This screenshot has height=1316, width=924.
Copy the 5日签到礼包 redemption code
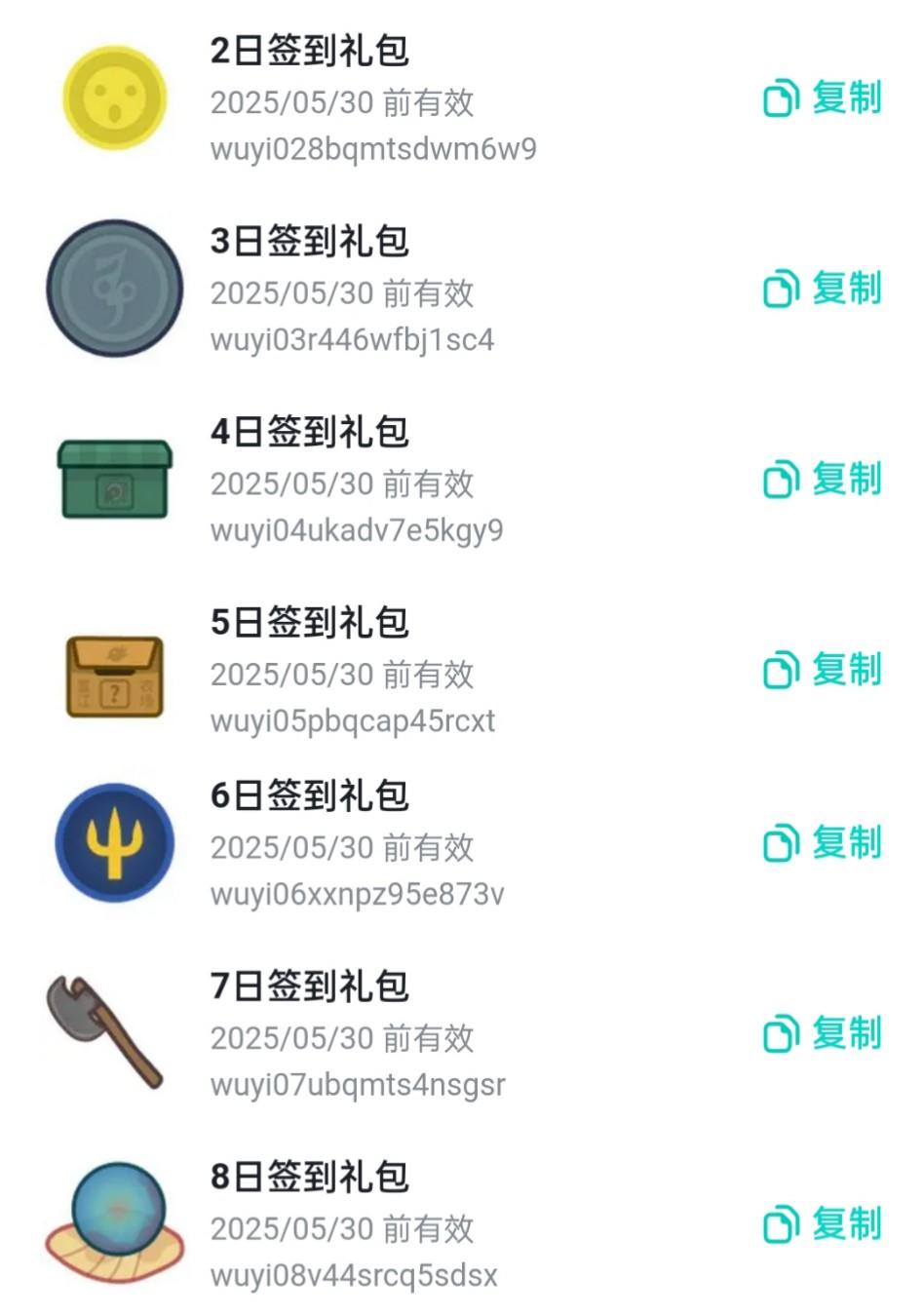[x=823, y=670]
